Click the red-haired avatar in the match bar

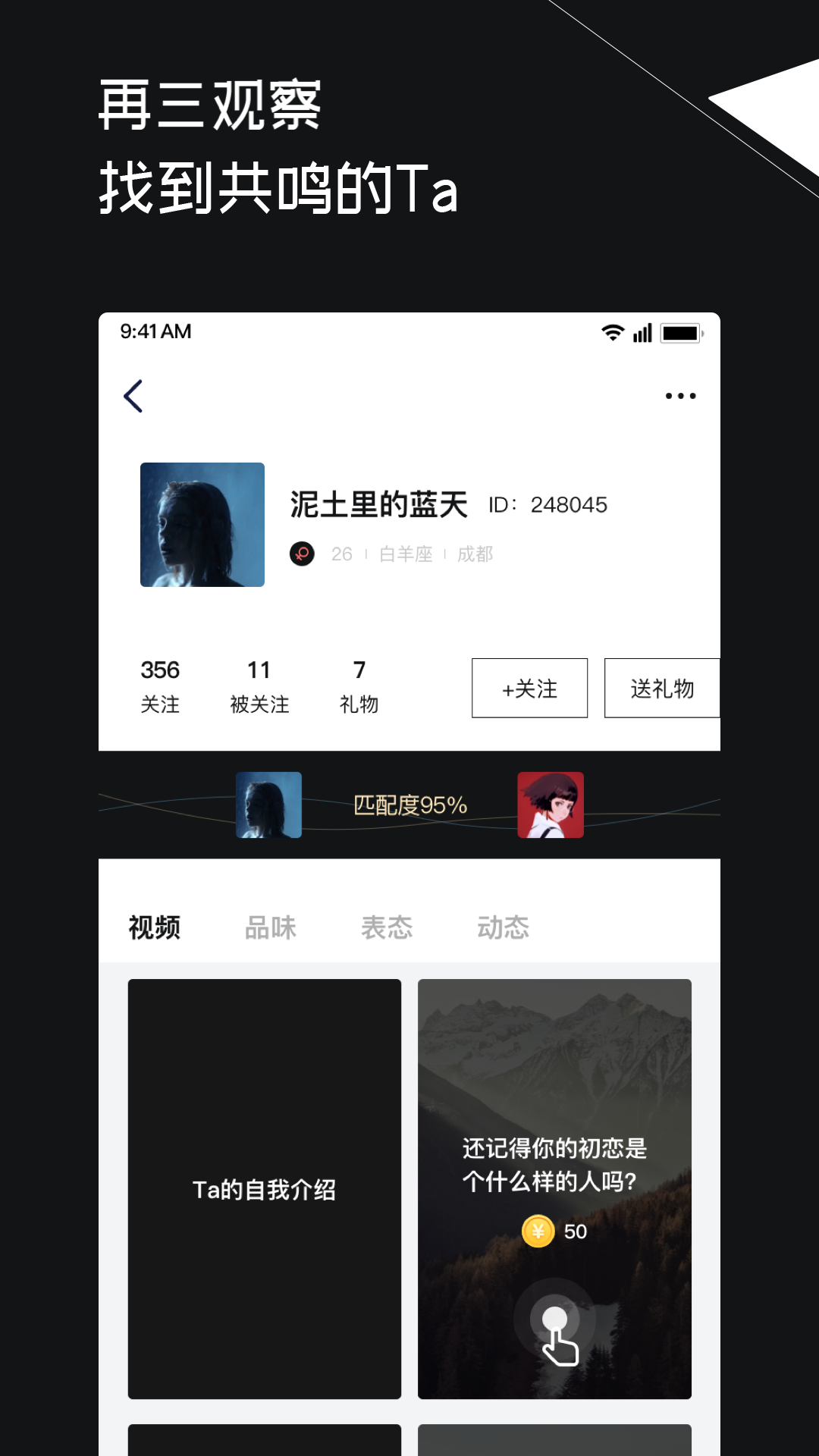coord(551,805)
